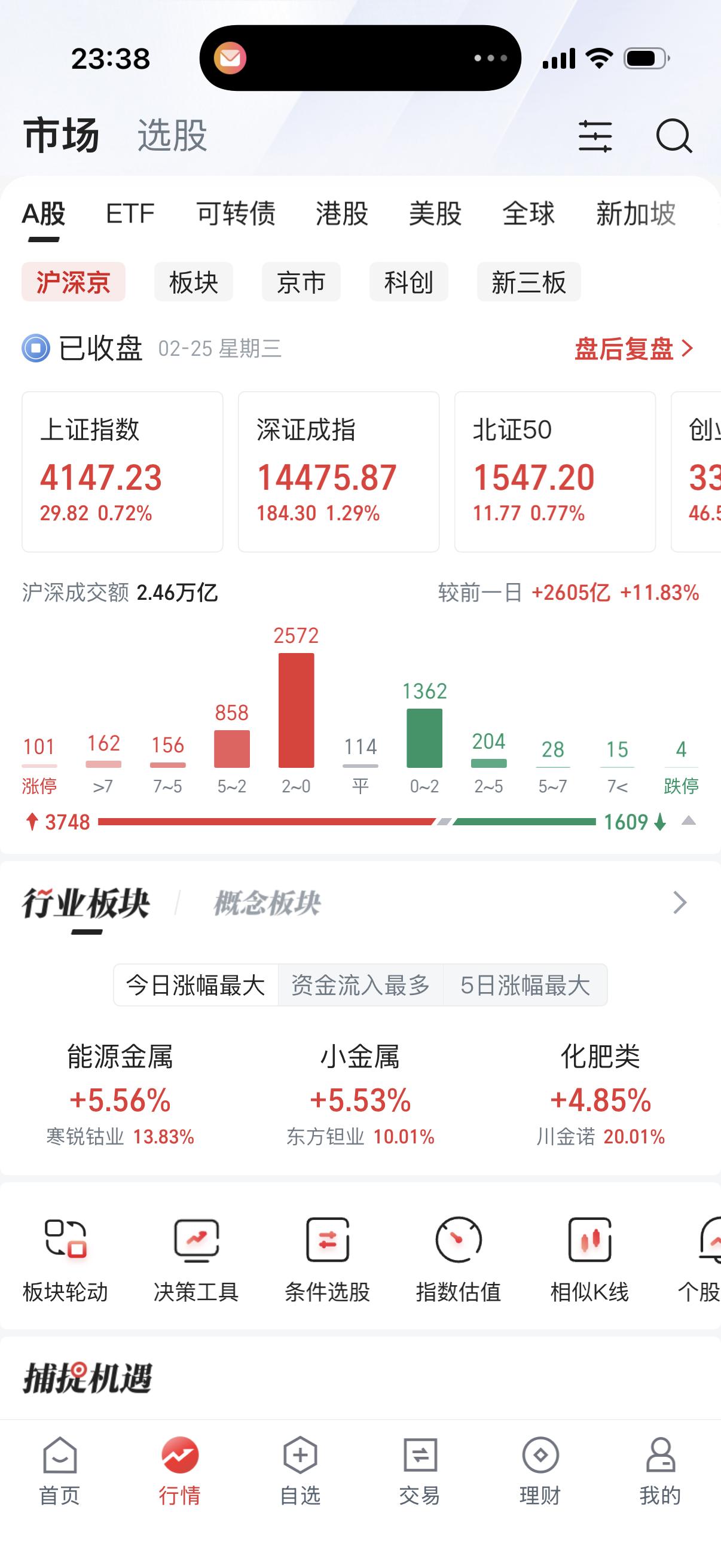Open 盘后复盘 with its chevron
The height and width of the screenshot is (1568, 721).
(x=631, y=348)
